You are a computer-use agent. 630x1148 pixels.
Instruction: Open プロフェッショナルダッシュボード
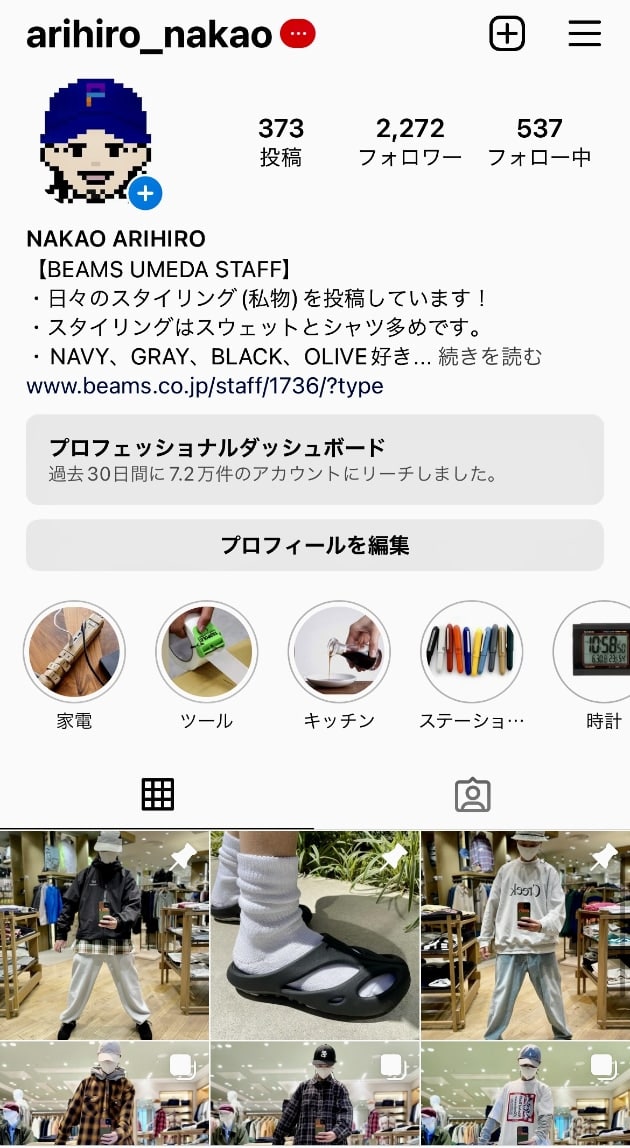pos(314,459)
